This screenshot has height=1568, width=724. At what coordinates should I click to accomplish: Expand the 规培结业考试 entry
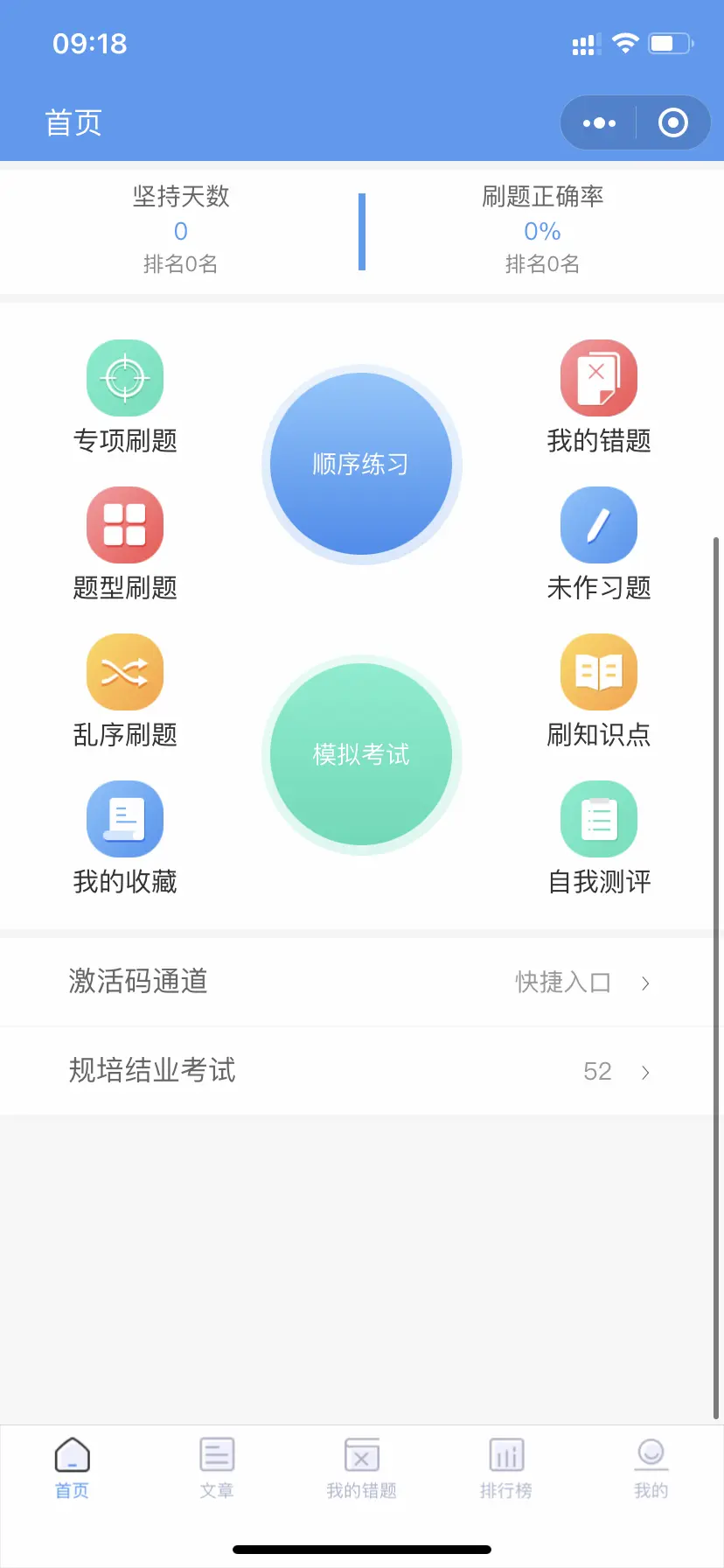(x=362, y=1070)
